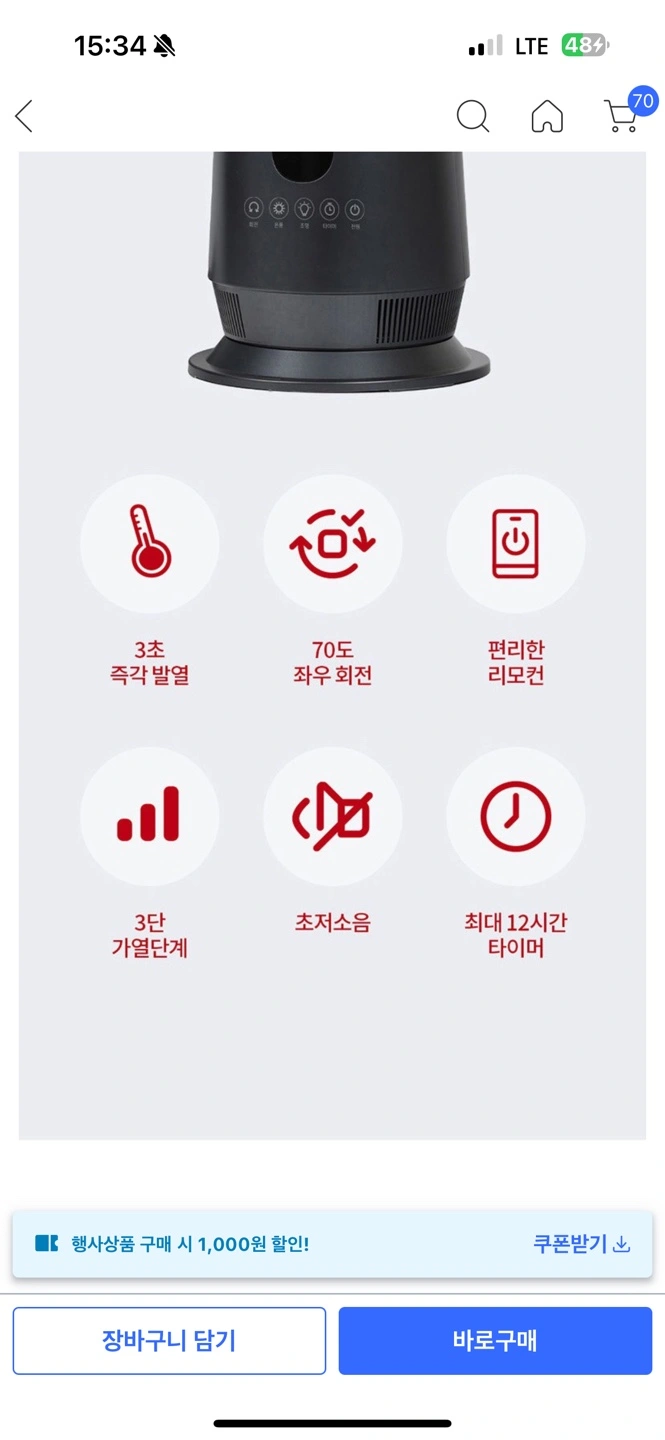Go back to the previous page

[25, 117]
